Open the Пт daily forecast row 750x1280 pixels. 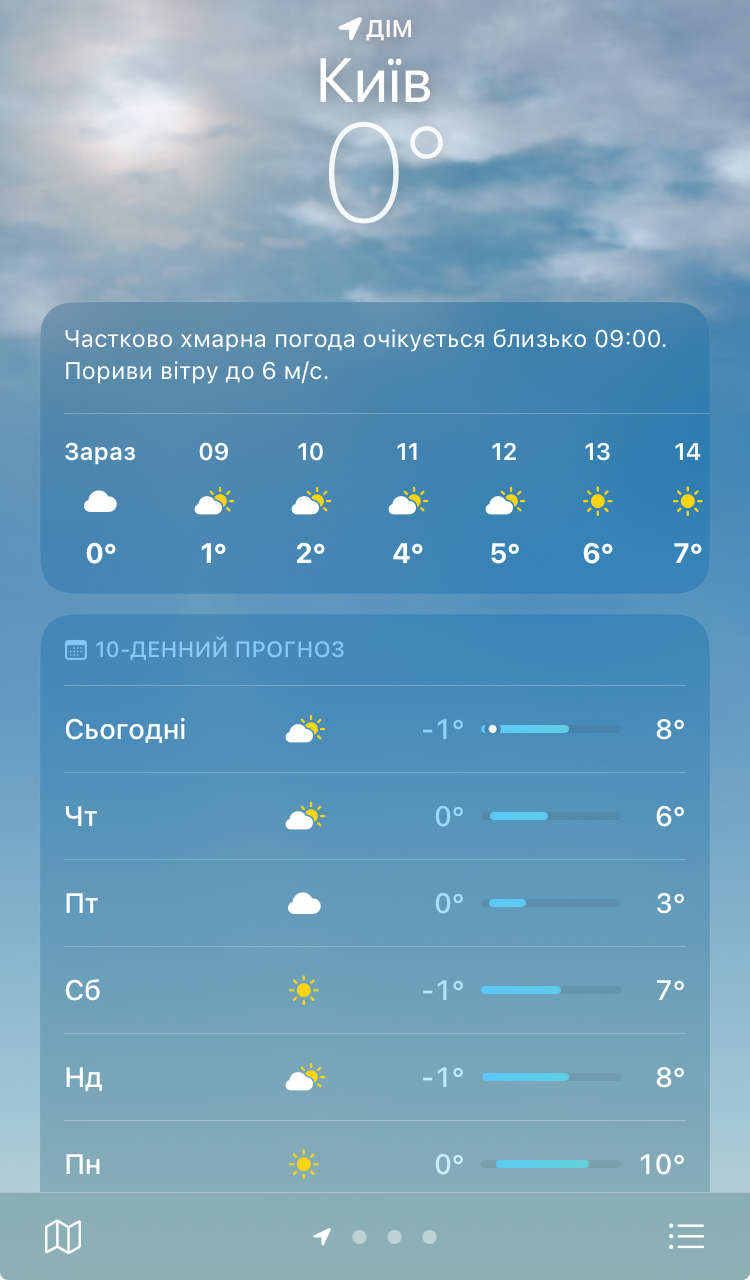click(x=375, y=904)
